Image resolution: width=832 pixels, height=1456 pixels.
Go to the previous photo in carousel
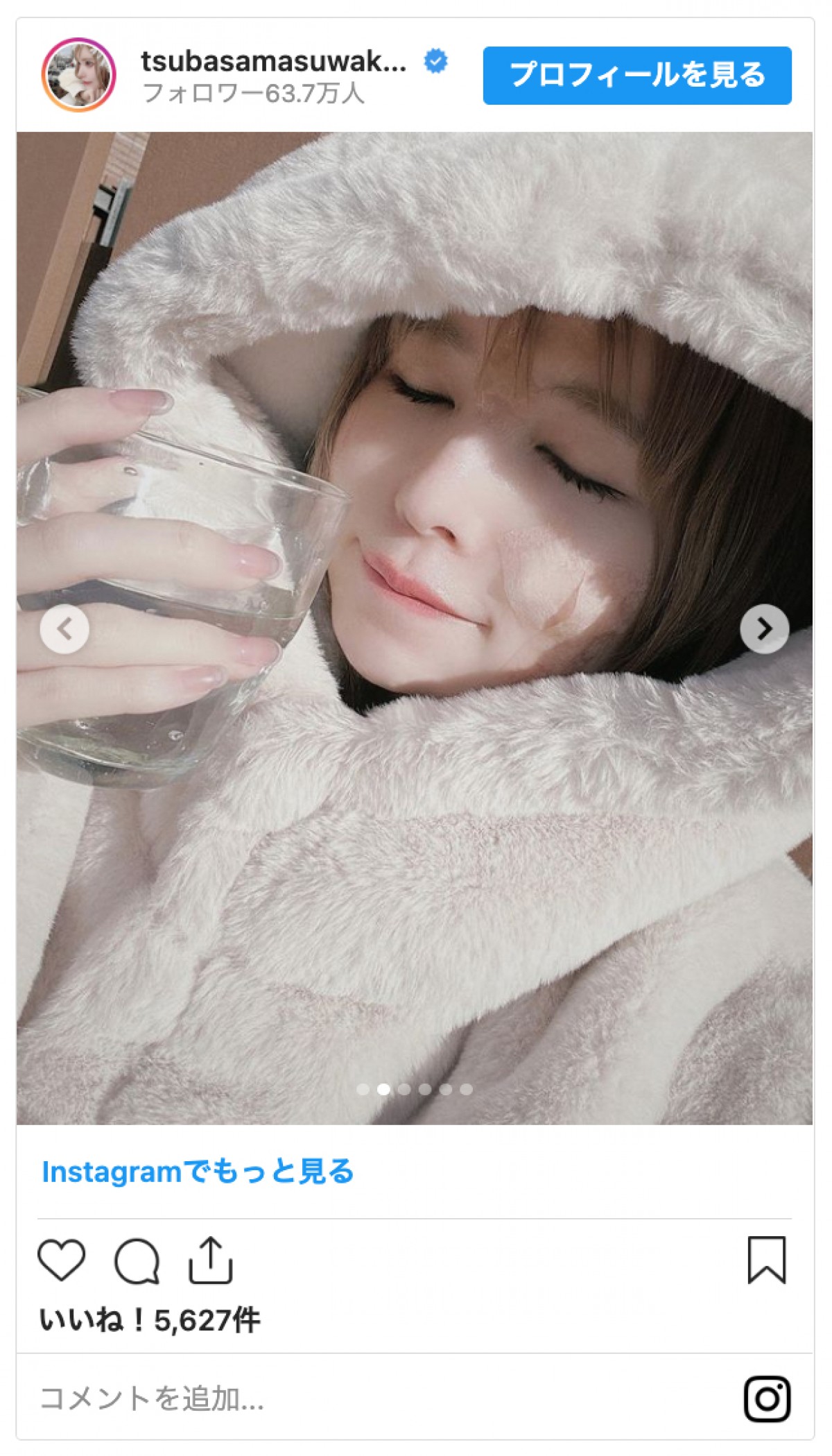[64, 629]
